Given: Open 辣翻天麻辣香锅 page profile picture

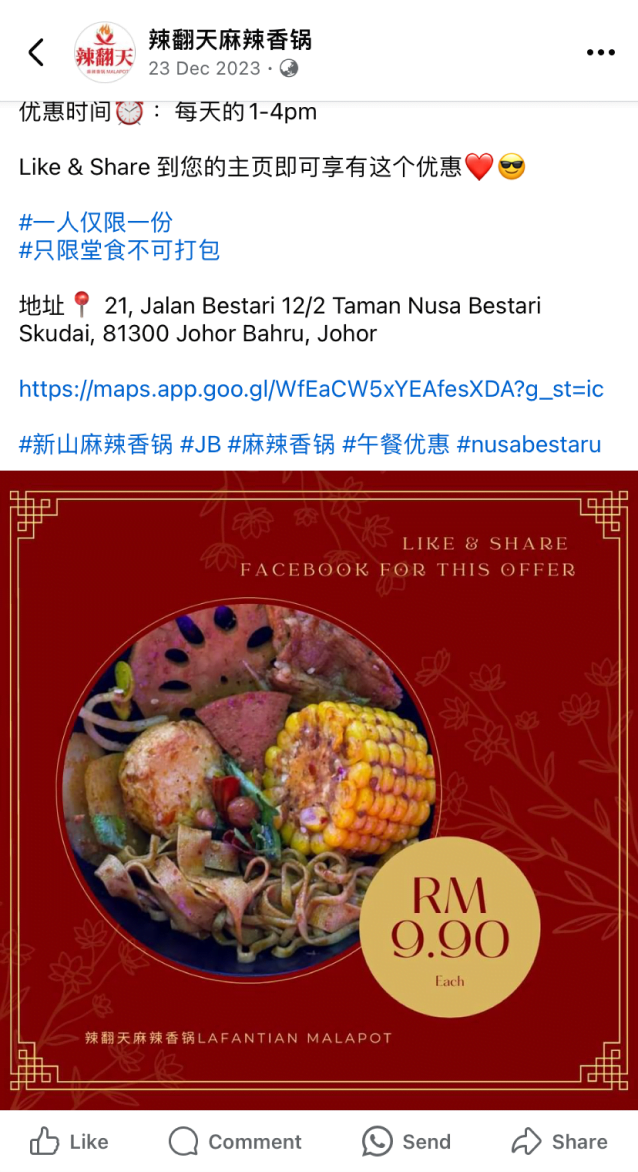Looking at the screenshot, I should [x=104, y=53].
